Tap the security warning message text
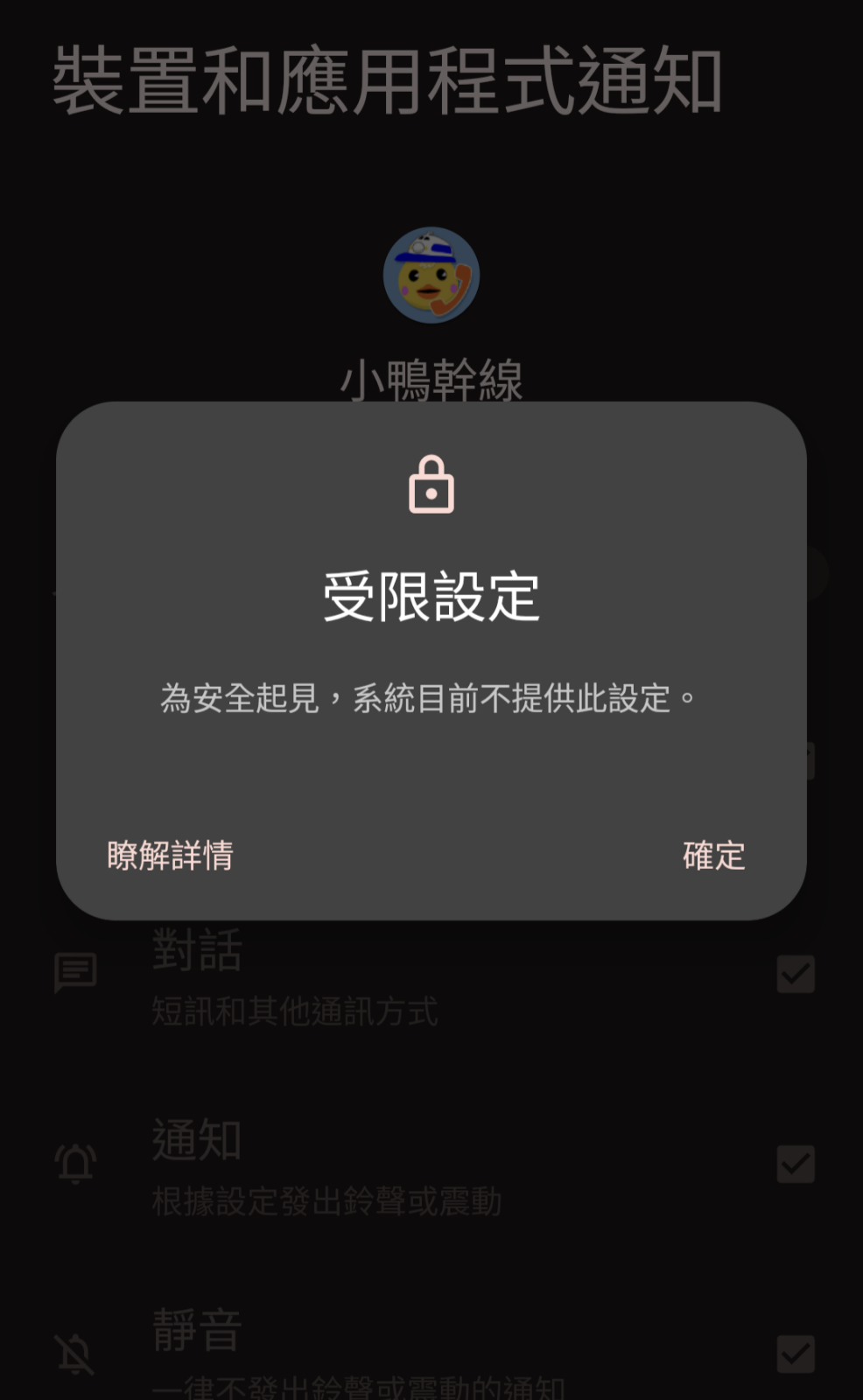The height and width of the screenshot is (1400, 863). click(x=431, y=696)
